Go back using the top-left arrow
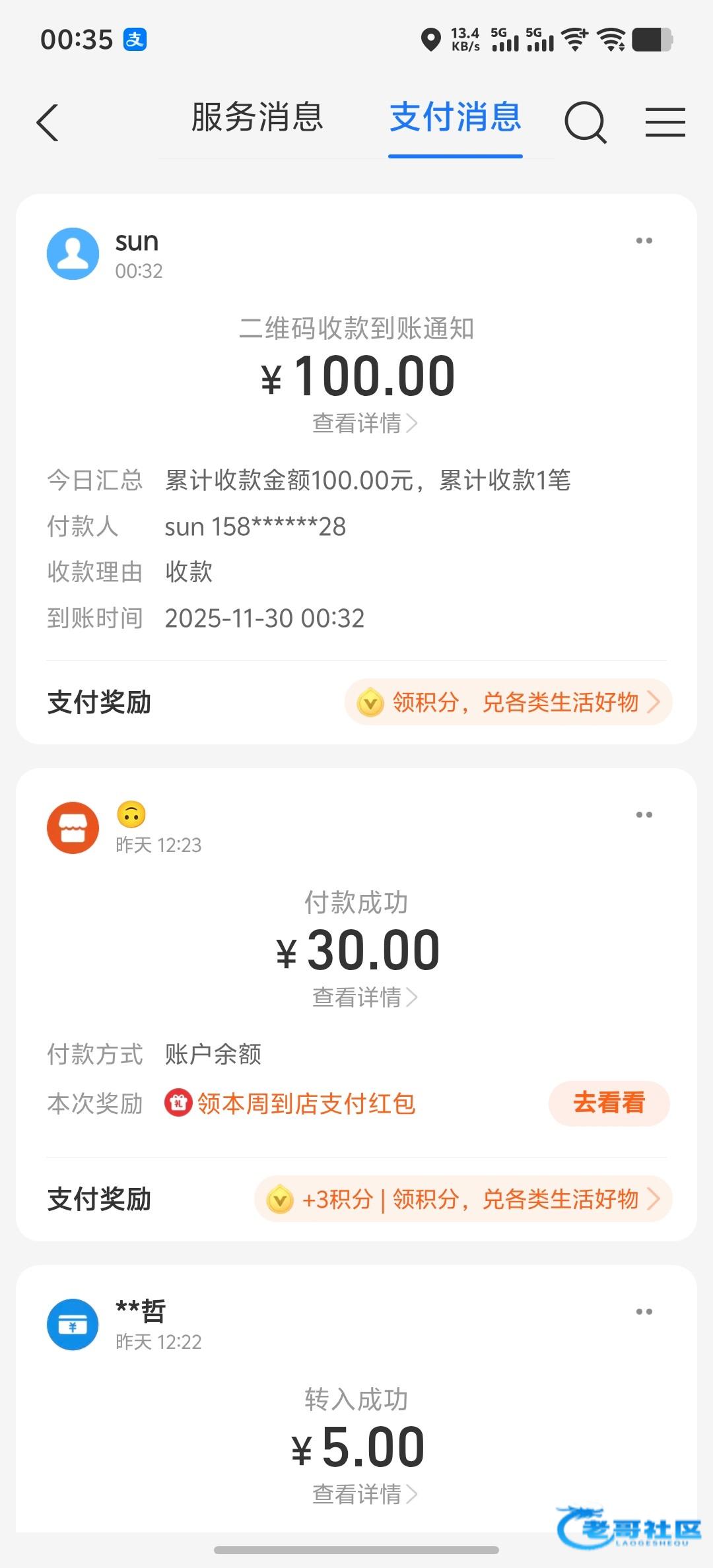Image resolution: width=713 pixels, height=1568 pixels. coord(48,123)
